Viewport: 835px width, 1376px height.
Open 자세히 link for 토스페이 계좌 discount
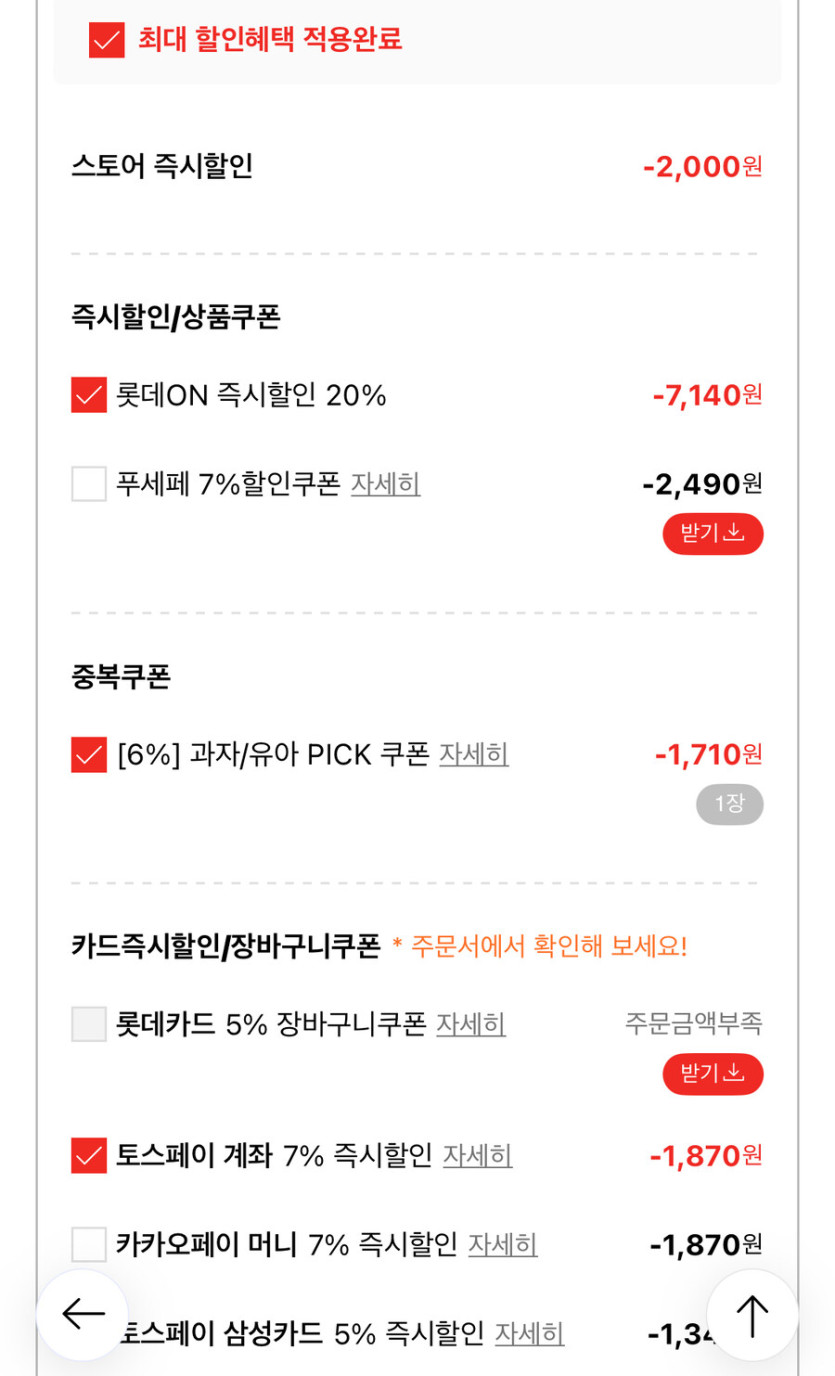(x=477, y=1157)
